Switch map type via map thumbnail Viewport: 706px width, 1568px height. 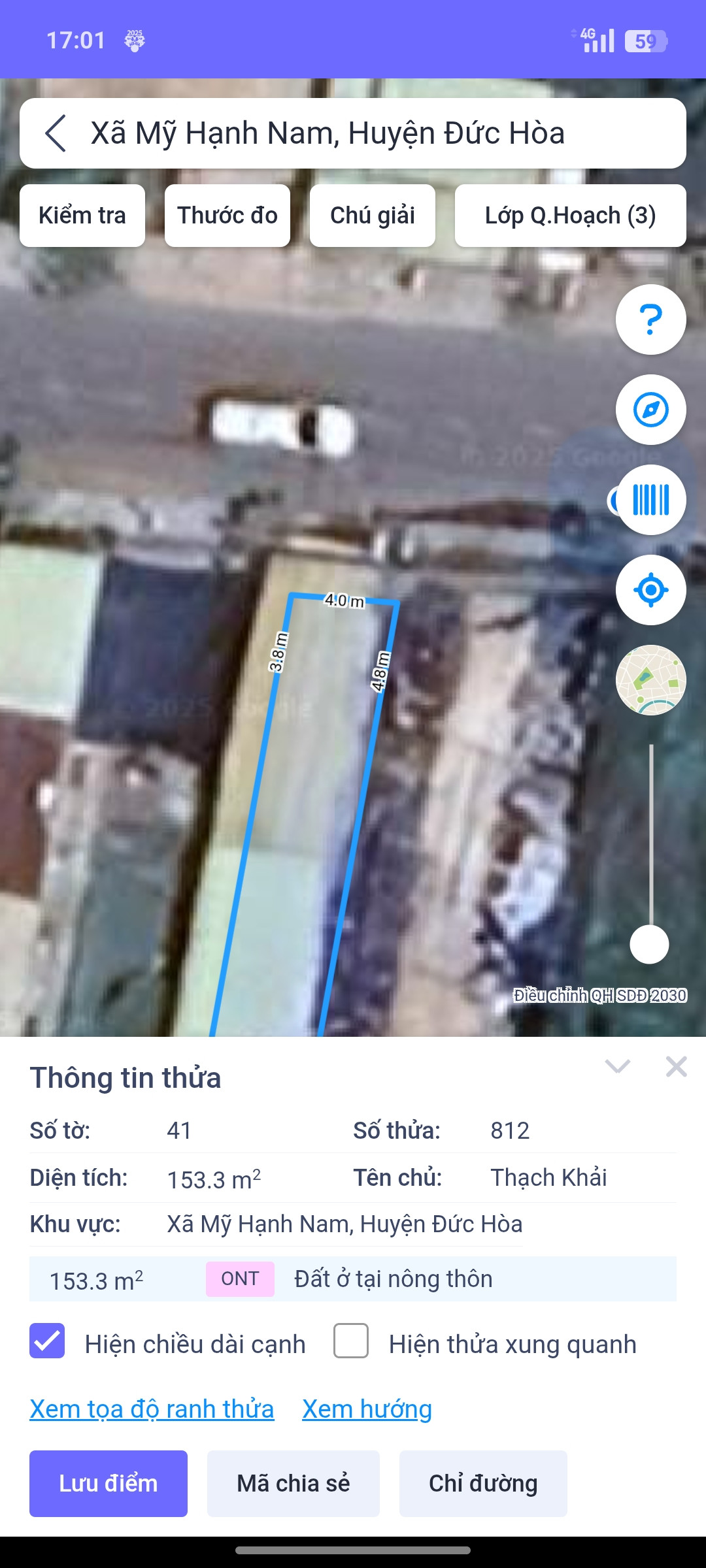(x=650, y=680)
